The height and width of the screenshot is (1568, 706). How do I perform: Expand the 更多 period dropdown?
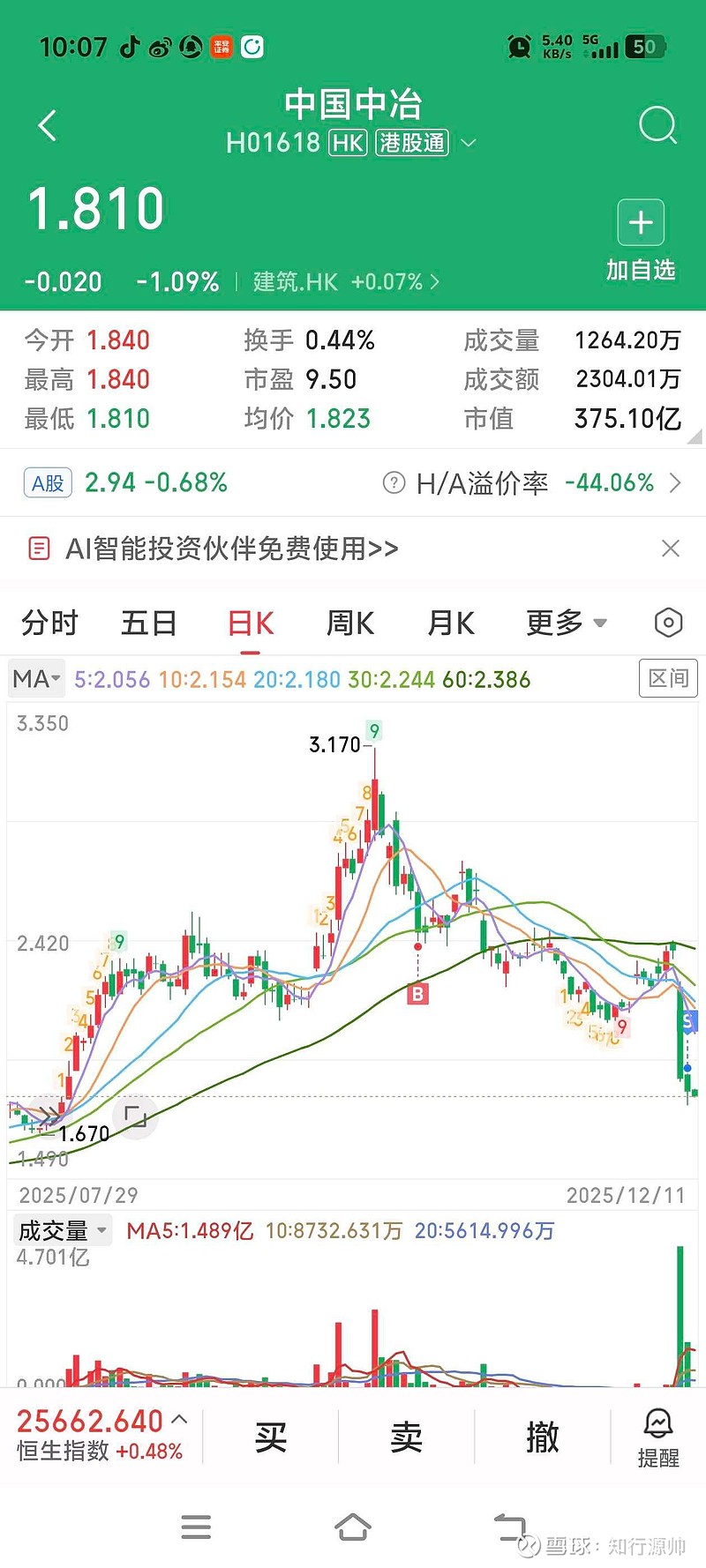pos(565,623)
